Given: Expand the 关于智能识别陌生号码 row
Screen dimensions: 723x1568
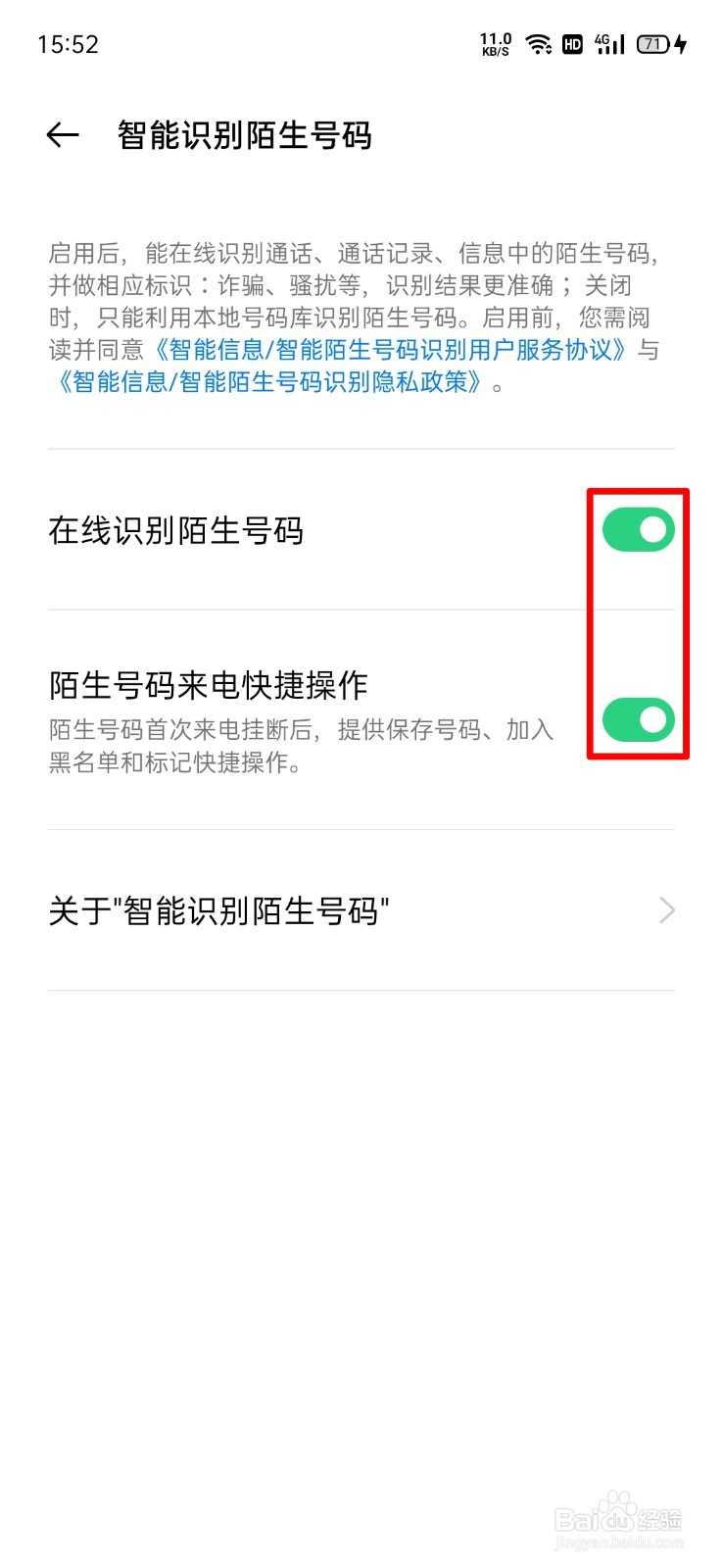Looking at the screenshot, I should (361, 910).
